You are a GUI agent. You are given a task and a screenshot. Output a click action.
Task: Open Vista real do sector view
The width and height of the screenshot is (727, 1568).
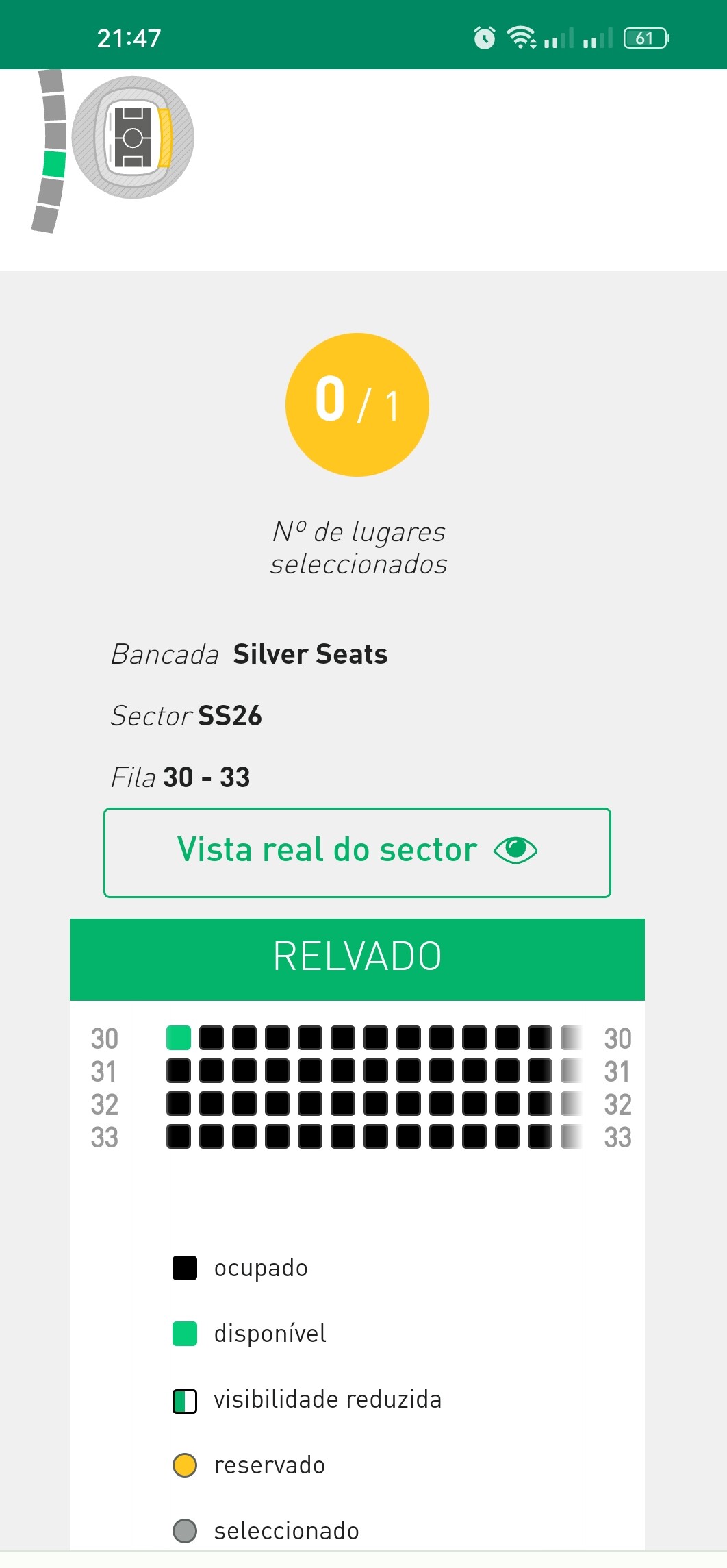pyautogui.click(x=357, y=852)
